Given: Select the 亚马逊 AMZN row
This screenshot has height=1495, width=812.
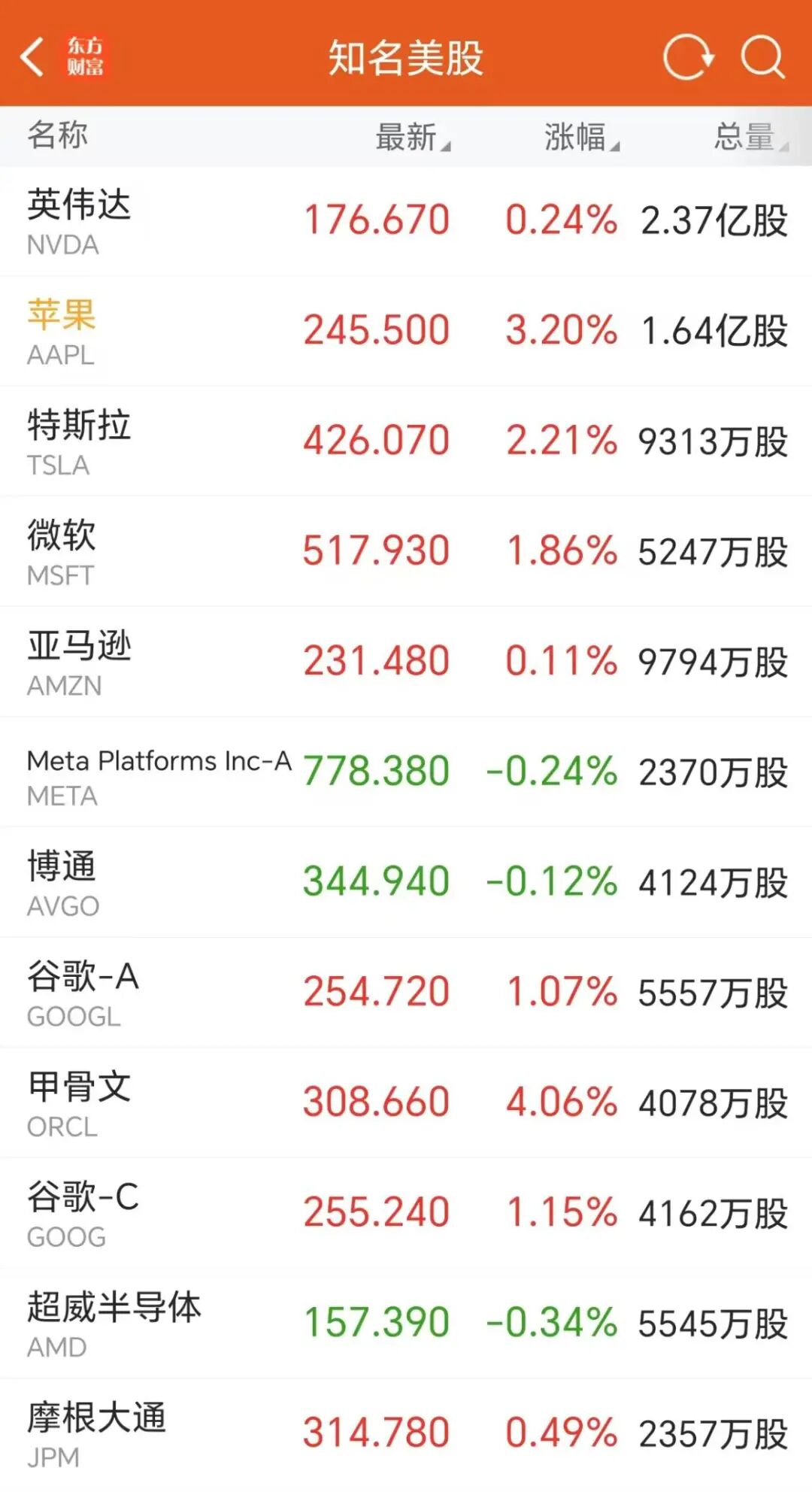Looking at the screenshot, I should [406, 663].
